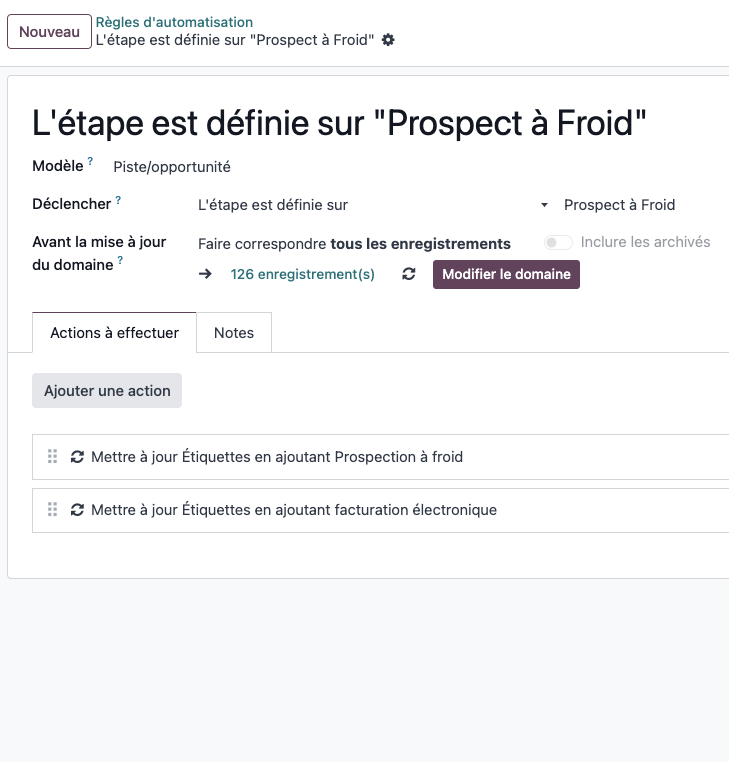
Task: Add an action with Ajouter une action
Action: tap(107, 391)
